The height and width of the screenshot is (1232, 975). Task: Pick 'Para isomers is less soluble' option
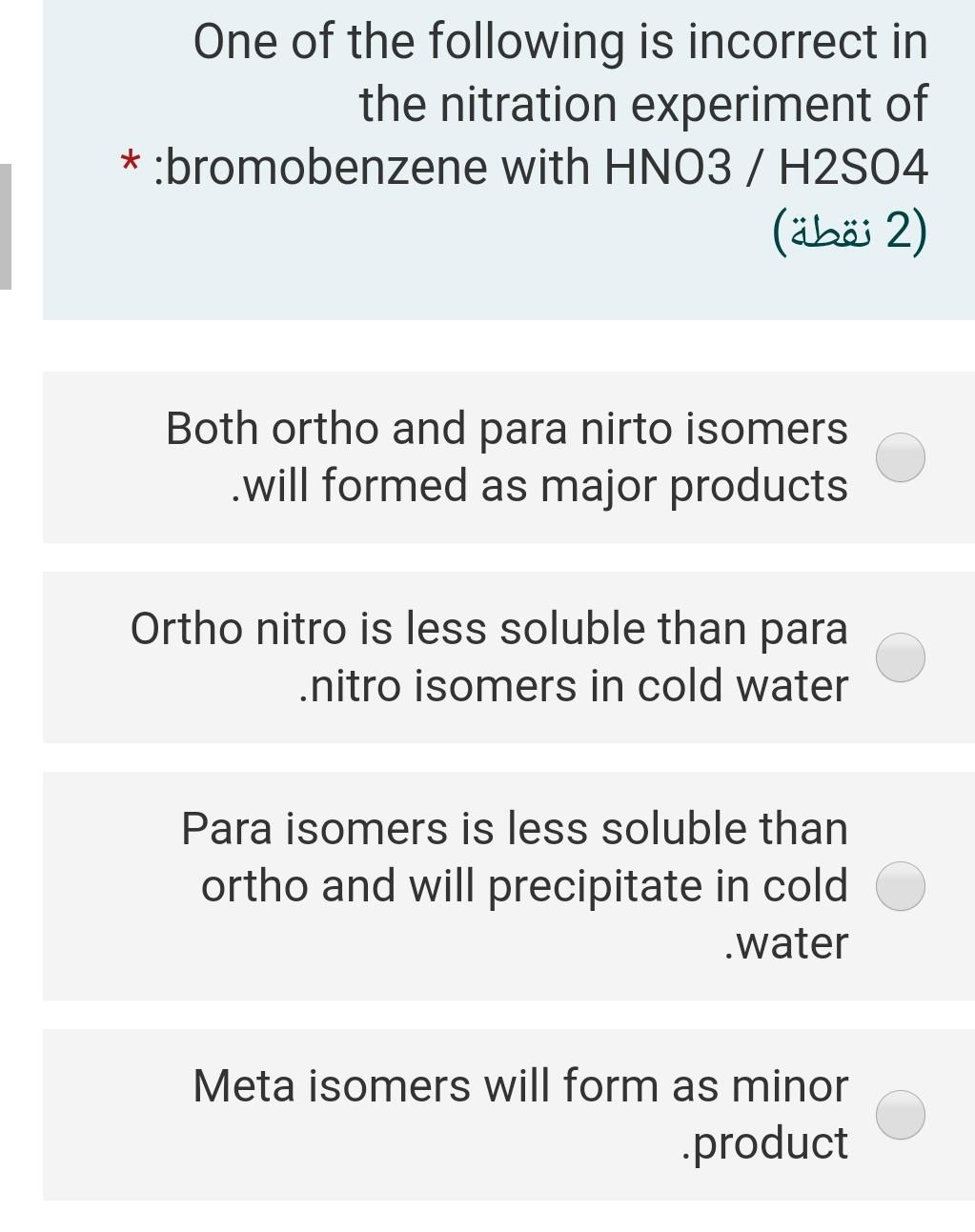(900, 886)
